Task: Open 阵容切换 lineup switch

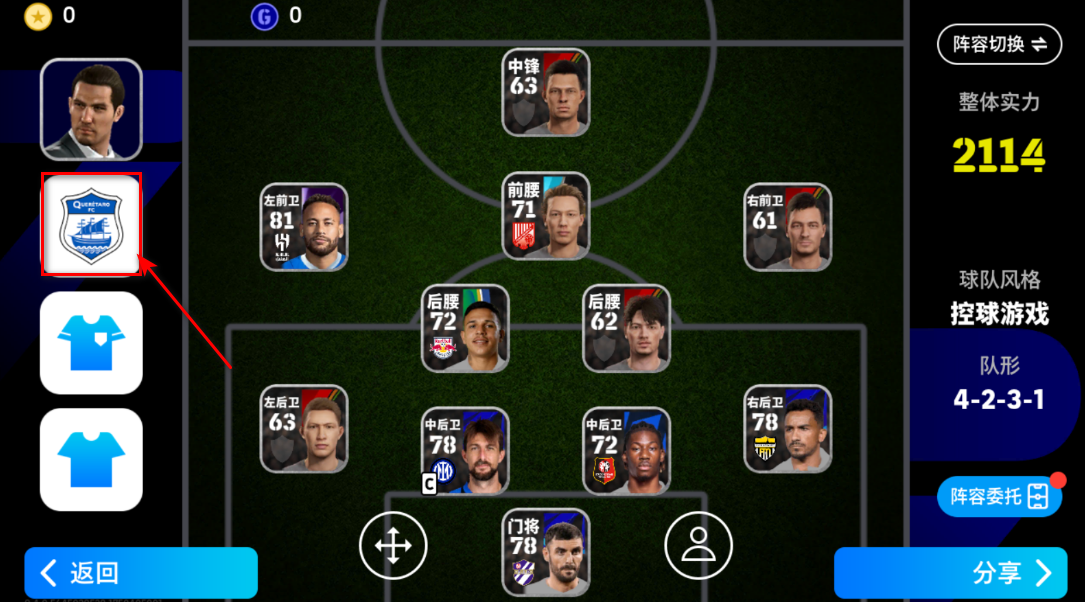Action: pyautogui.click(x=998, y=44)
